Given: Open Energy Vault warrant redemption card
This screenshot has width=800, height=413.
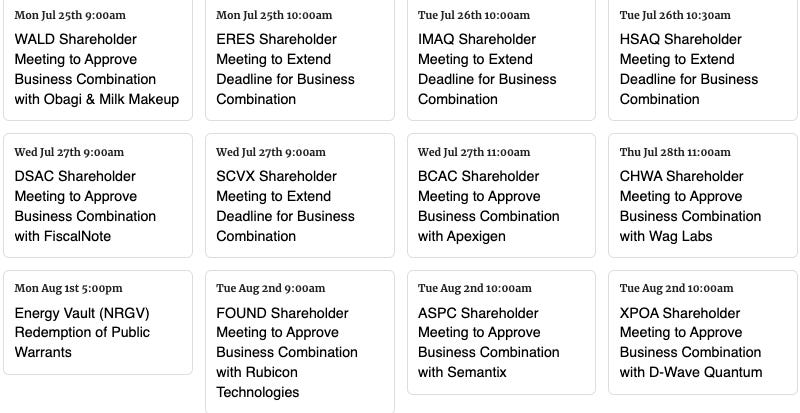Looking at the screenshot, I should tap(98, 323).
